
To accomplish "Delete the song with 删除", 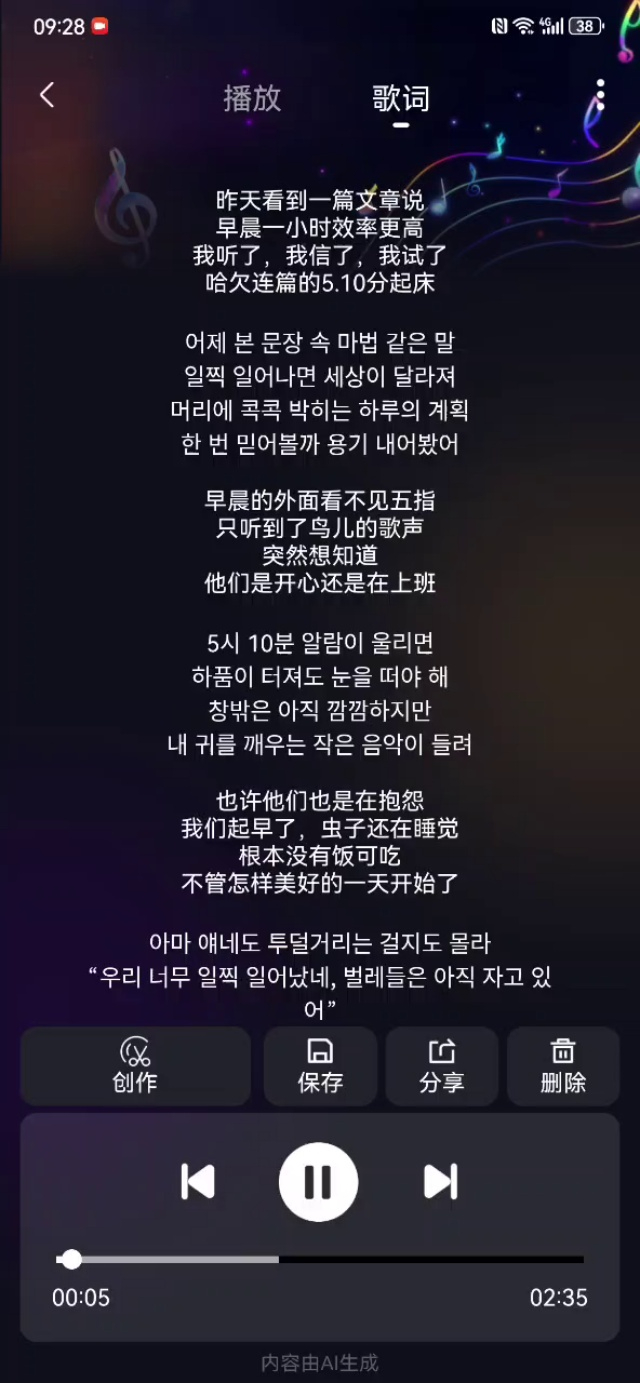I will pyautogui.click(x=563, y=1066).
